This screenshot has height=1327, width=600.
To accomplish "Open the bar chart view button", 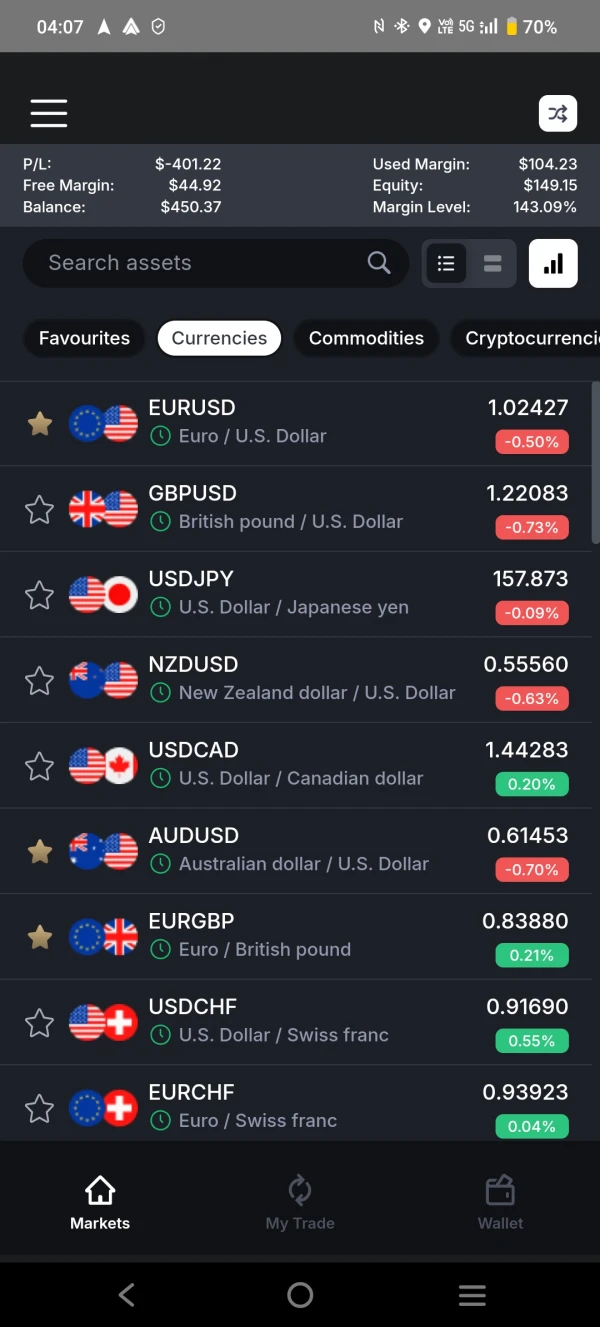I will 553,264.
